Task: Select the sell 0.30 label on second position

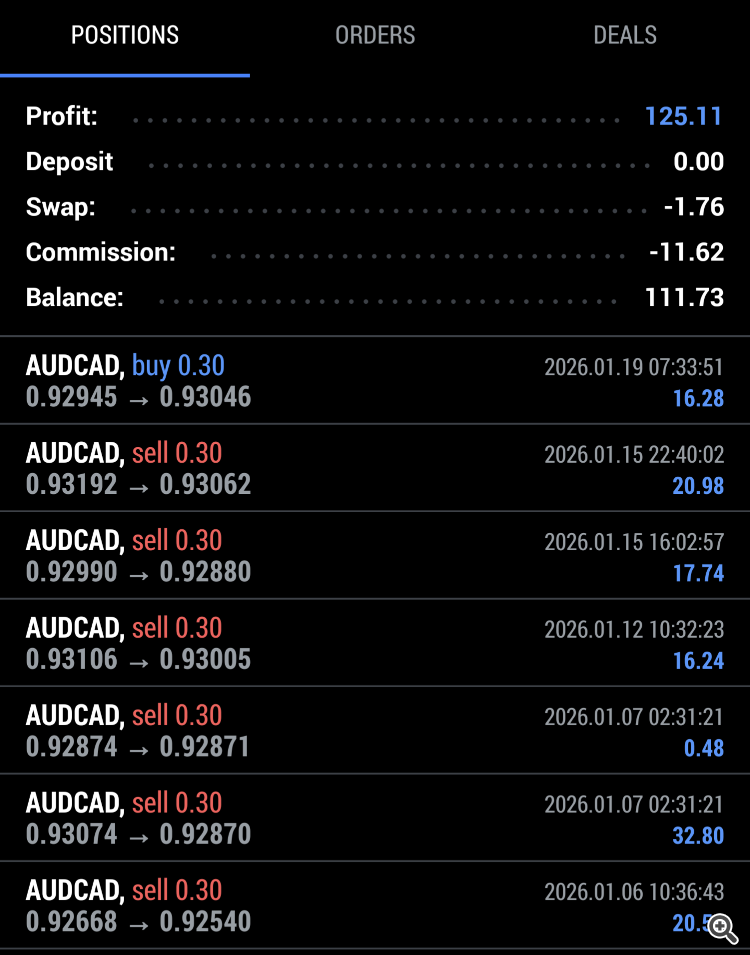Action: (x=177, y=453)
